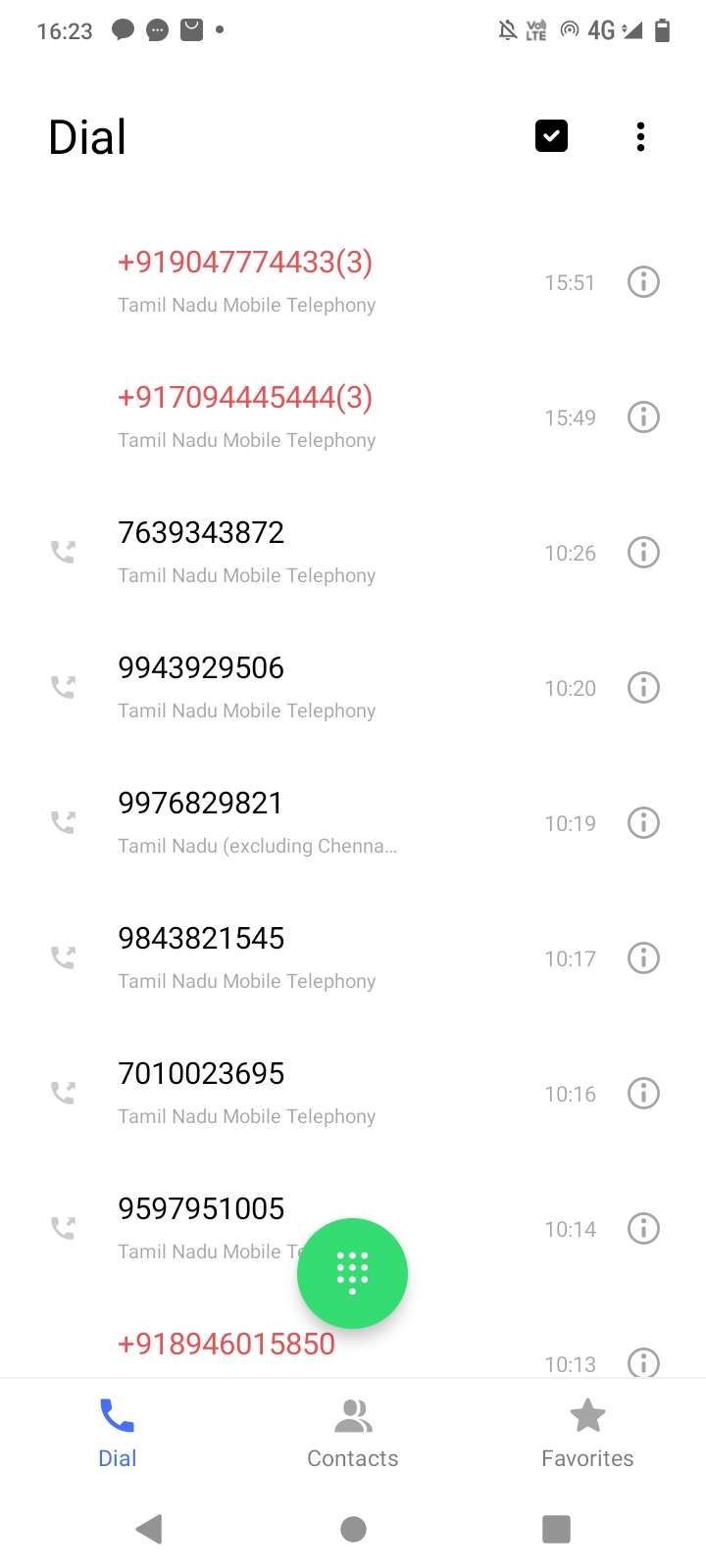Tap the select-all checkmark icon
Viewport: 706px width, 1568px height.
coord(551,136)
